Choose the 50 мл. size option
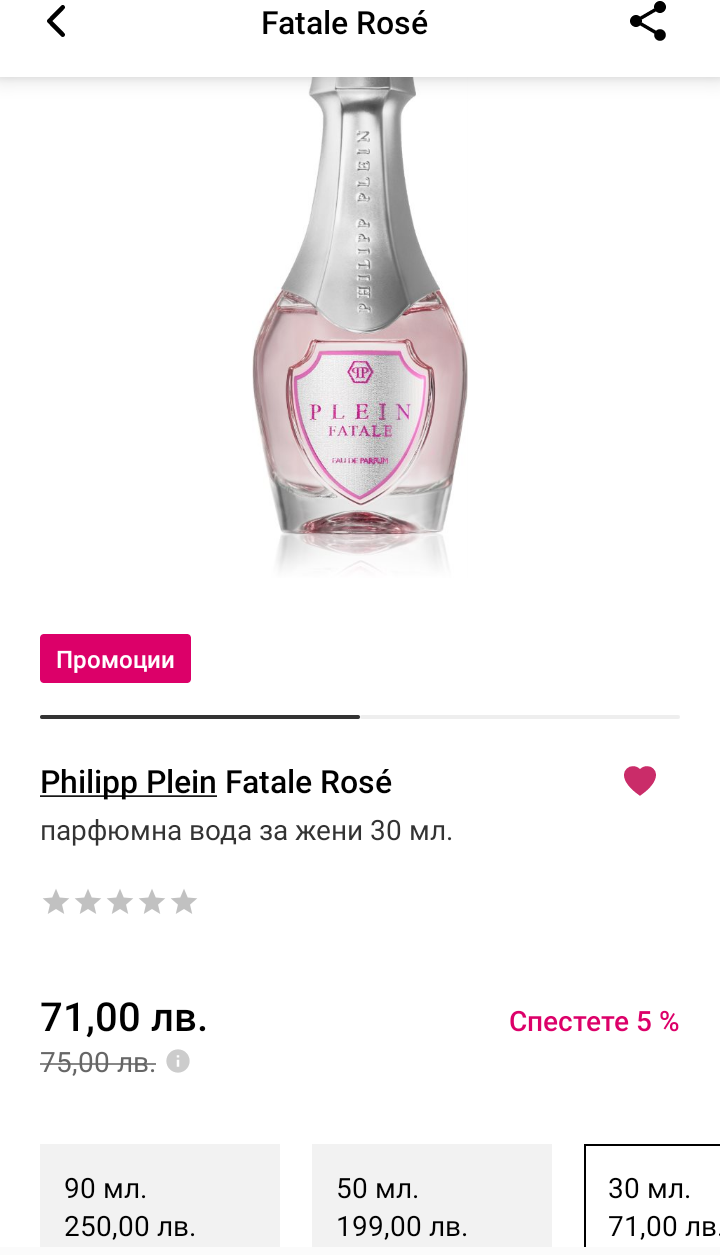720x1255 pixels. (432, 1197)
